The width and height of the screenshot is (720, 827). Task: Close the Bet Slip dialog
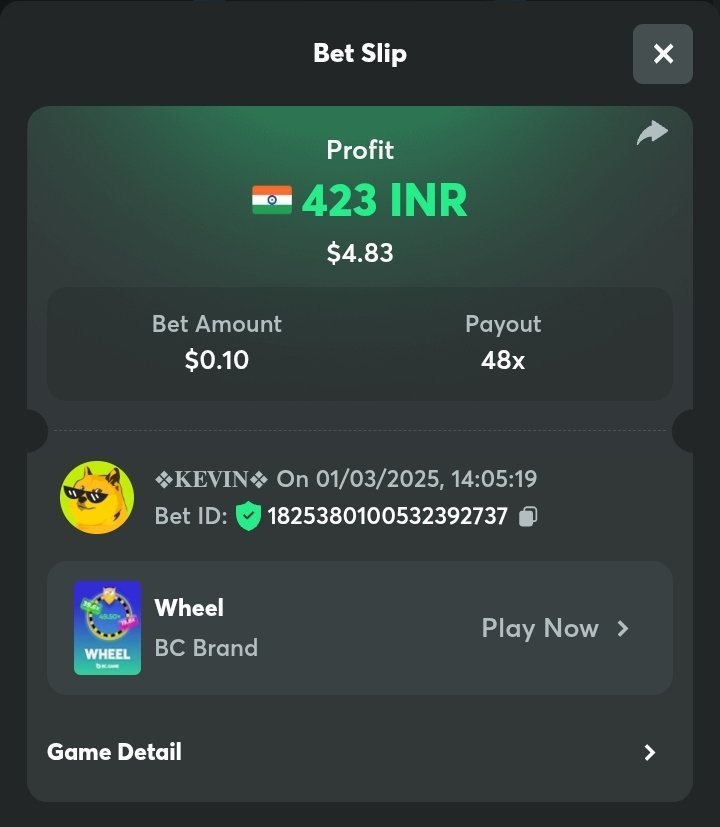[662, 54]
